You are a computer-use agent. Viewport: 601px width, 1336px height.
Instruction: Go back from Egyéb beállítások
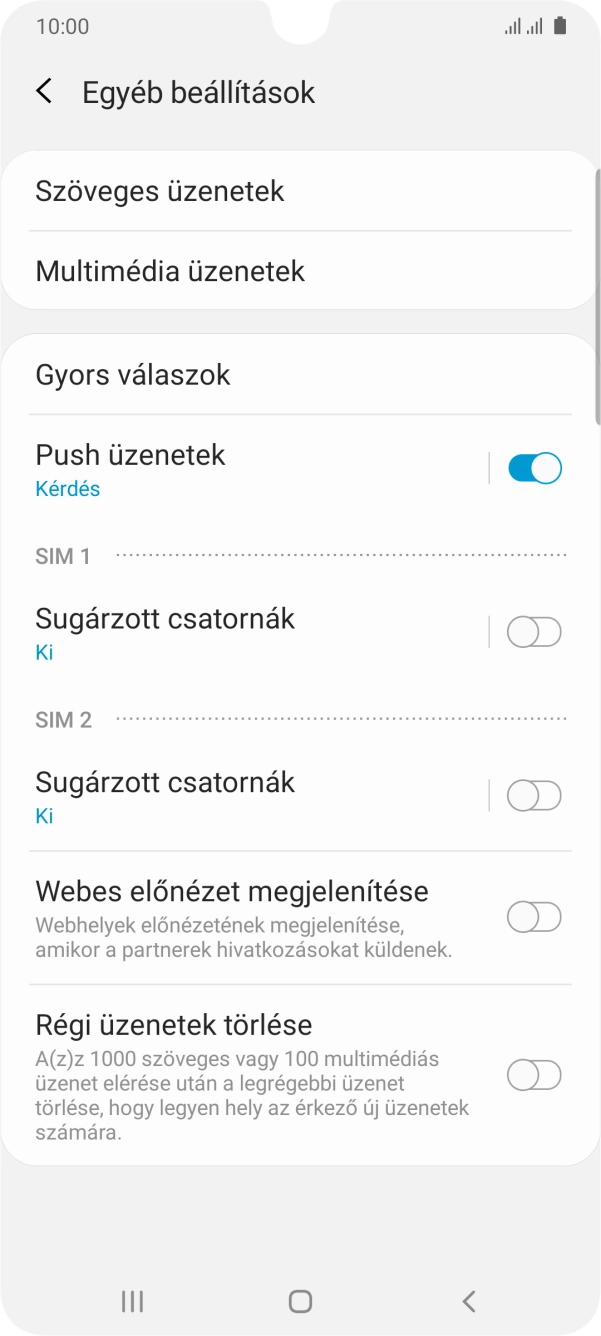(44, 92)
